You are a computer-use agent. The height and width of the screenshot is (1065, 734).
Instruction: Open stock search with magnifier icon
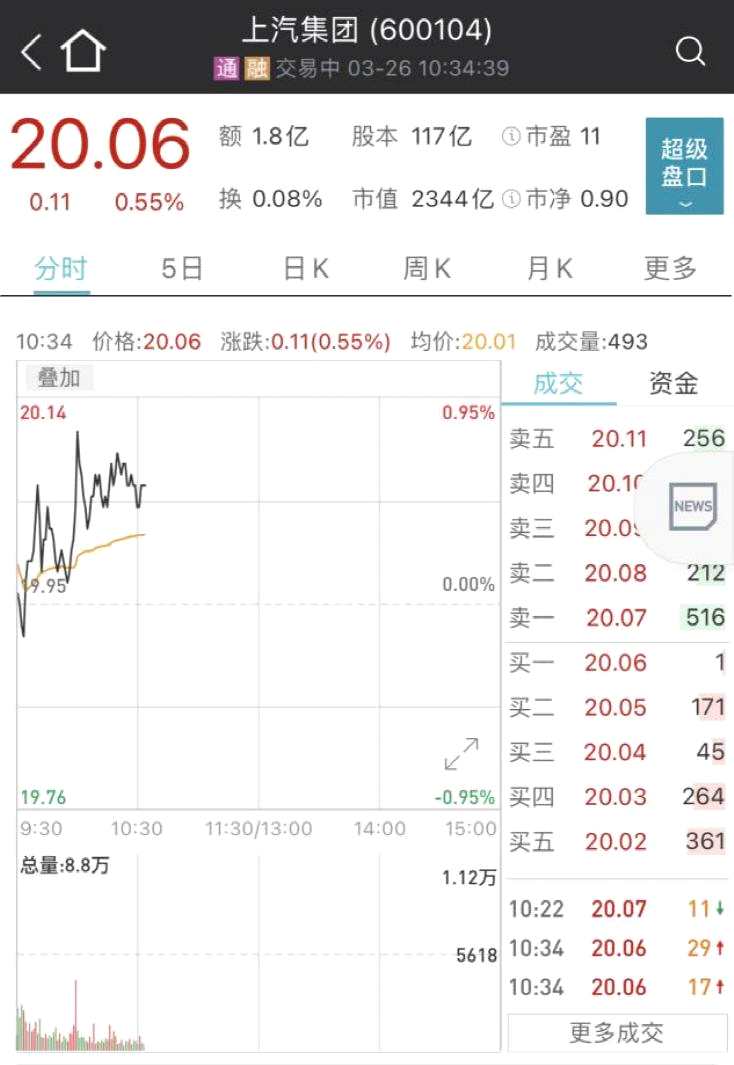coord(690,51)
